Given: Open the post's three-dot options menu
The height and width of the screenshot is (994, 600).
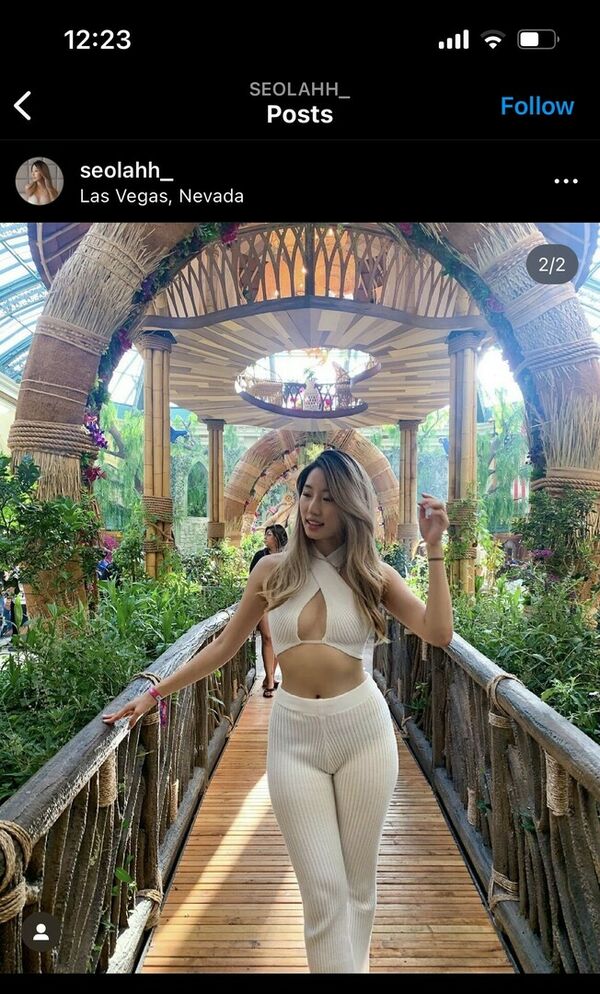Looking at the screenshot, I should point(566,181).
